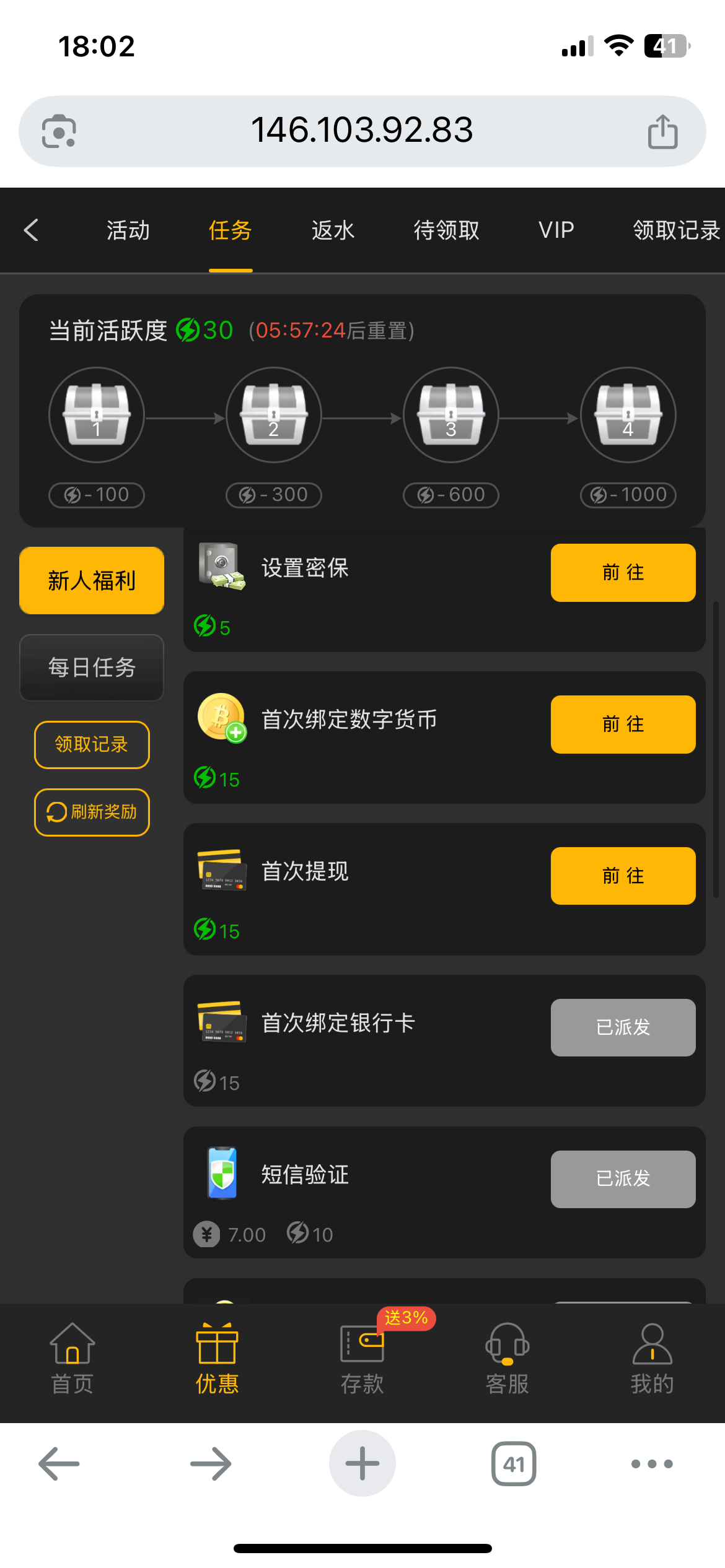Viewport: 725px width, 1568px height.
Task: Share the page from the address bar
Action: [662, 131]
